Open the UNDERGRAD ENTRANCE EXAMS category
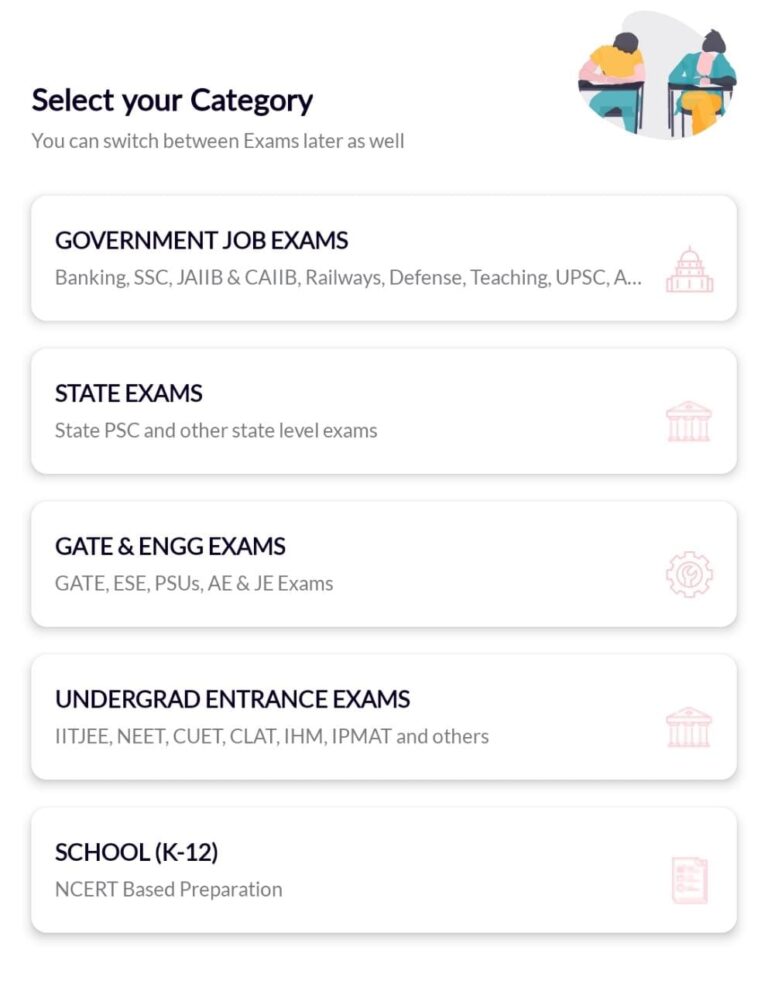Image resolution: width=768 pixels, height=991 pixels. [384, 716]
